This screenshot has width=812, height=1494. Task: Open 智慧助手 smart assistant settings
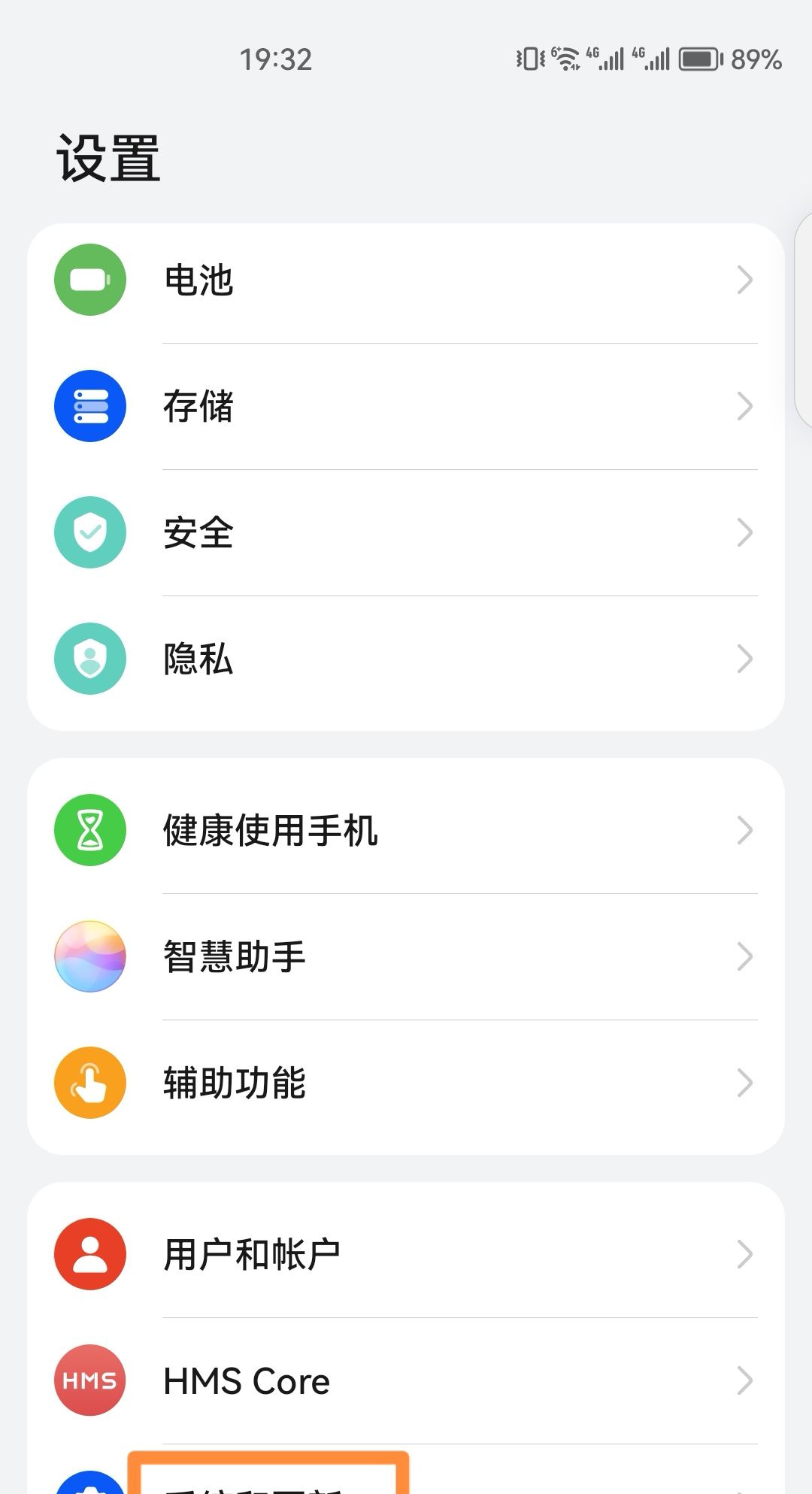pos(406,957)
